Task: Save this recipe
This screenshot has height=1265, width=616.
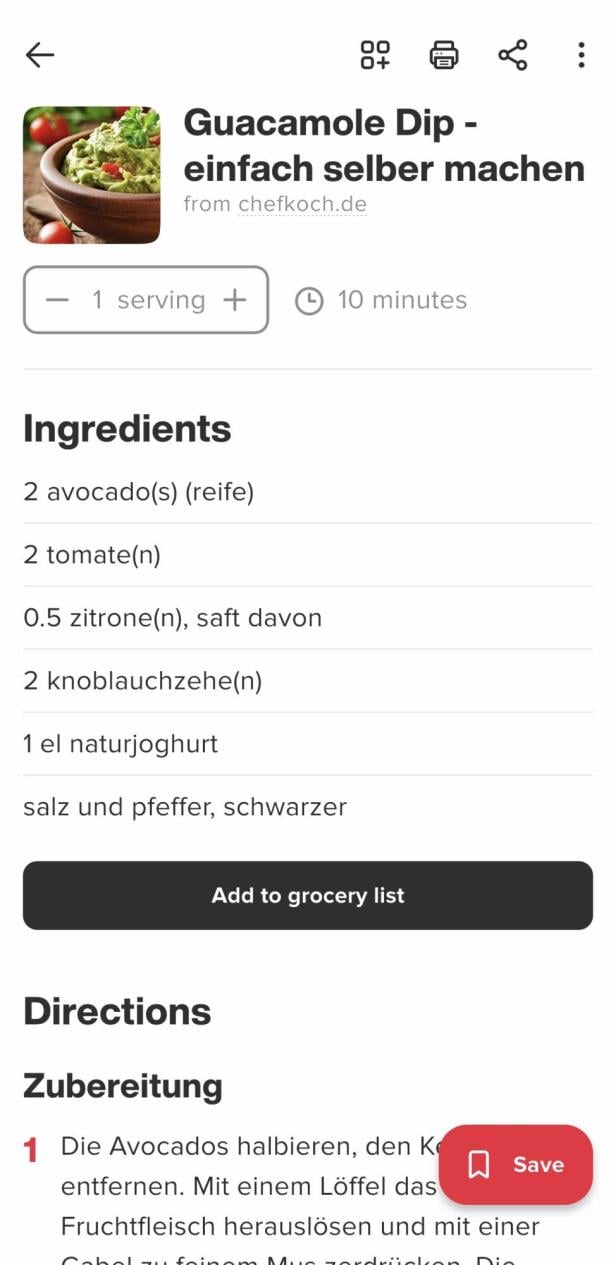Action: pos(516,1164)
